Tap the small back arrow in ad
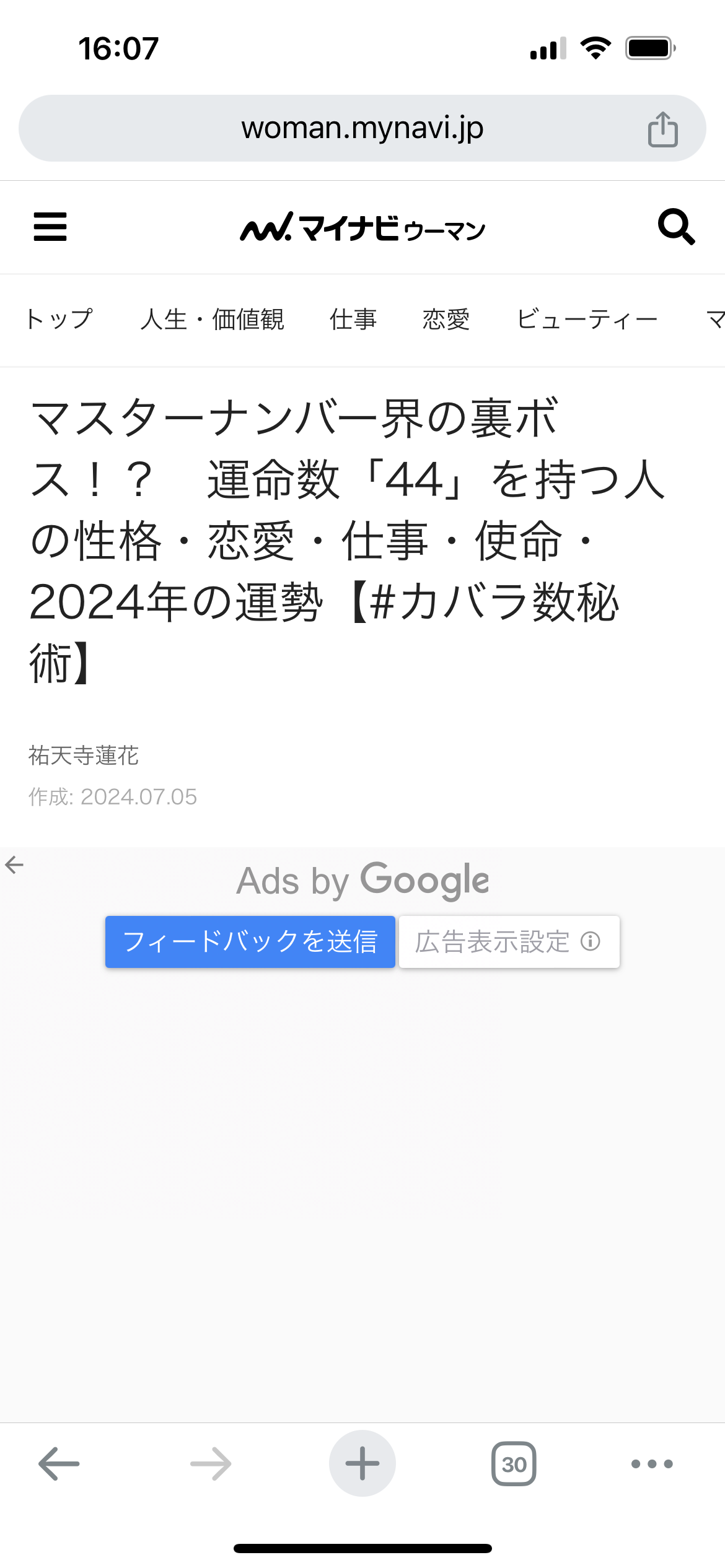 point(14,865)
